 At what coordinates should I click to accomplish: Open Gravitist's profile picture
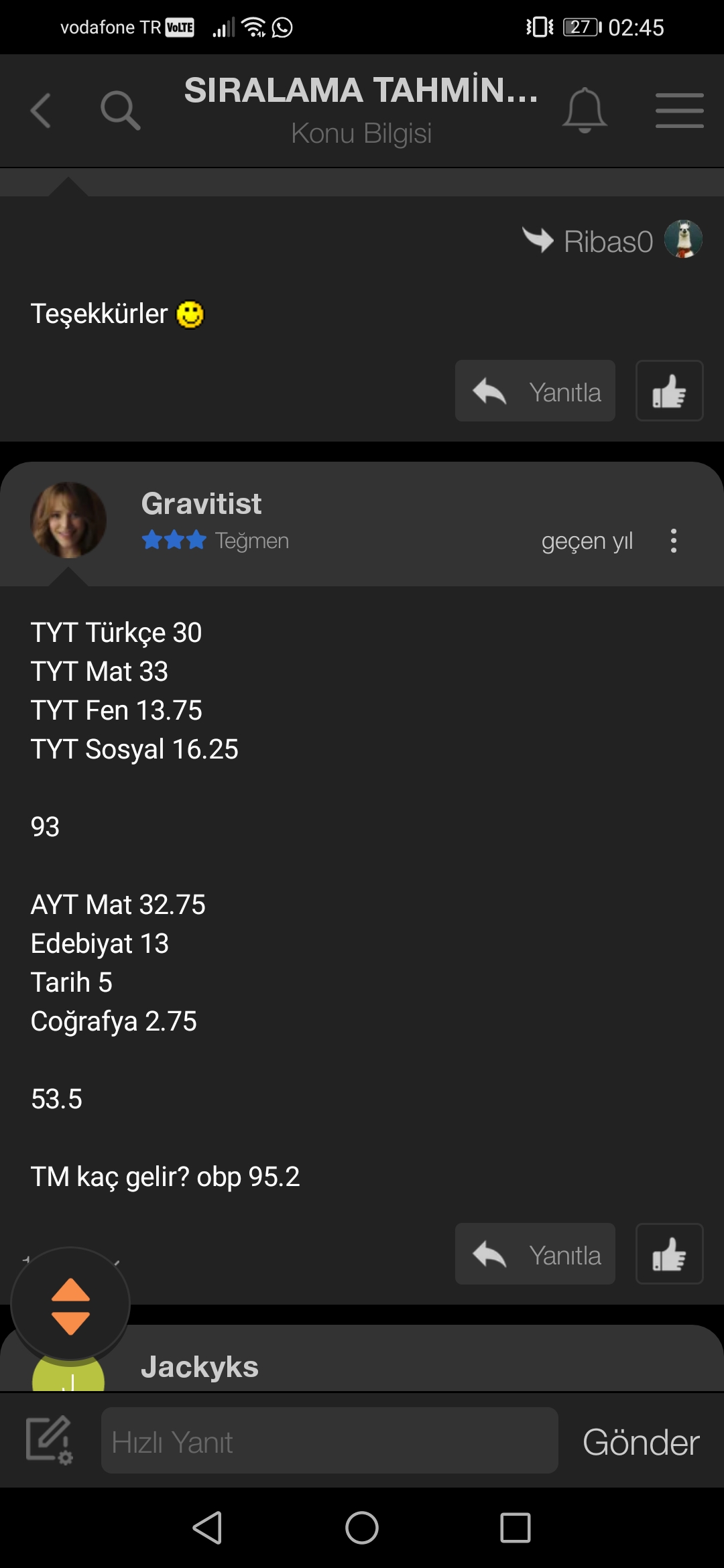(68, 520)
